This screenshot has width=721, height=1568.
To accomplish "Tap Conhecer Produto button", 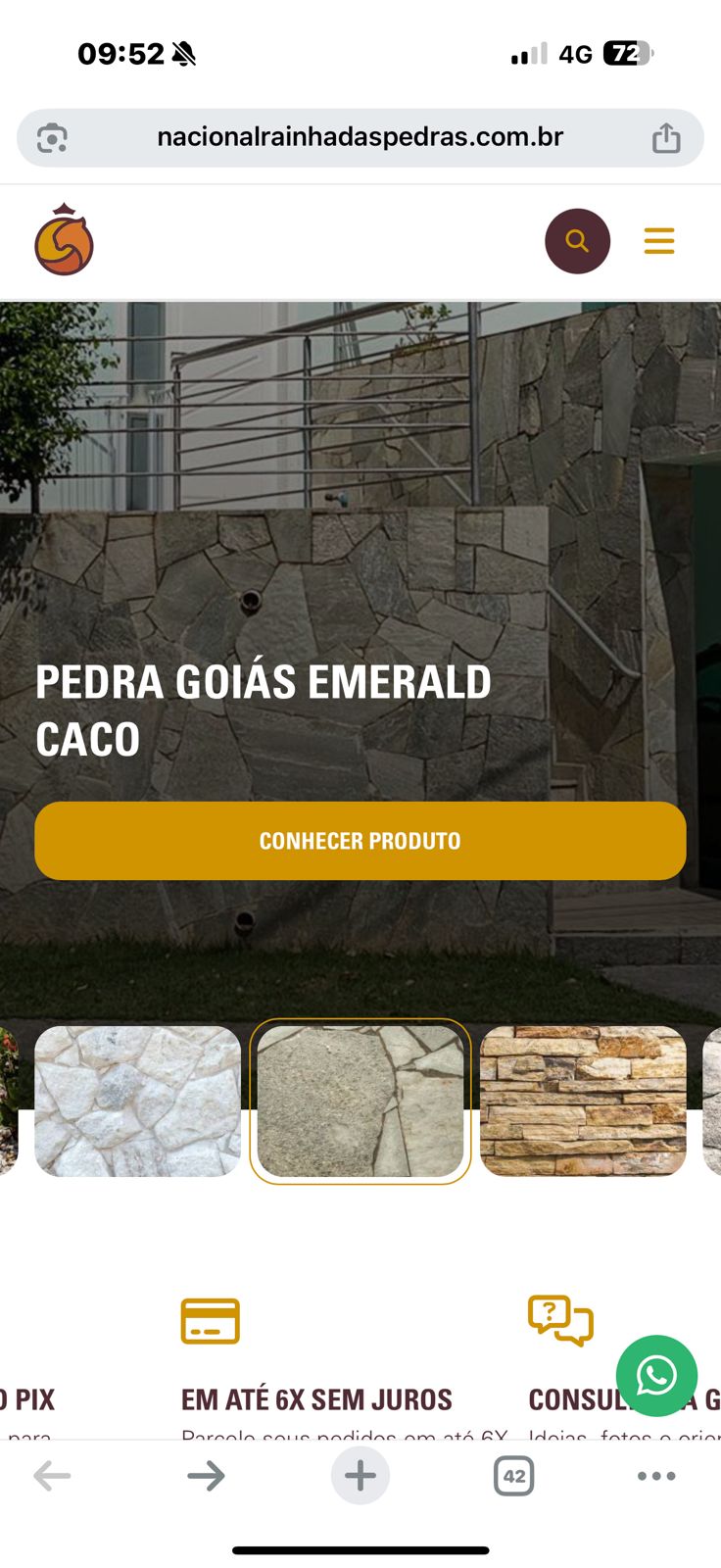I will coord(360,841).
